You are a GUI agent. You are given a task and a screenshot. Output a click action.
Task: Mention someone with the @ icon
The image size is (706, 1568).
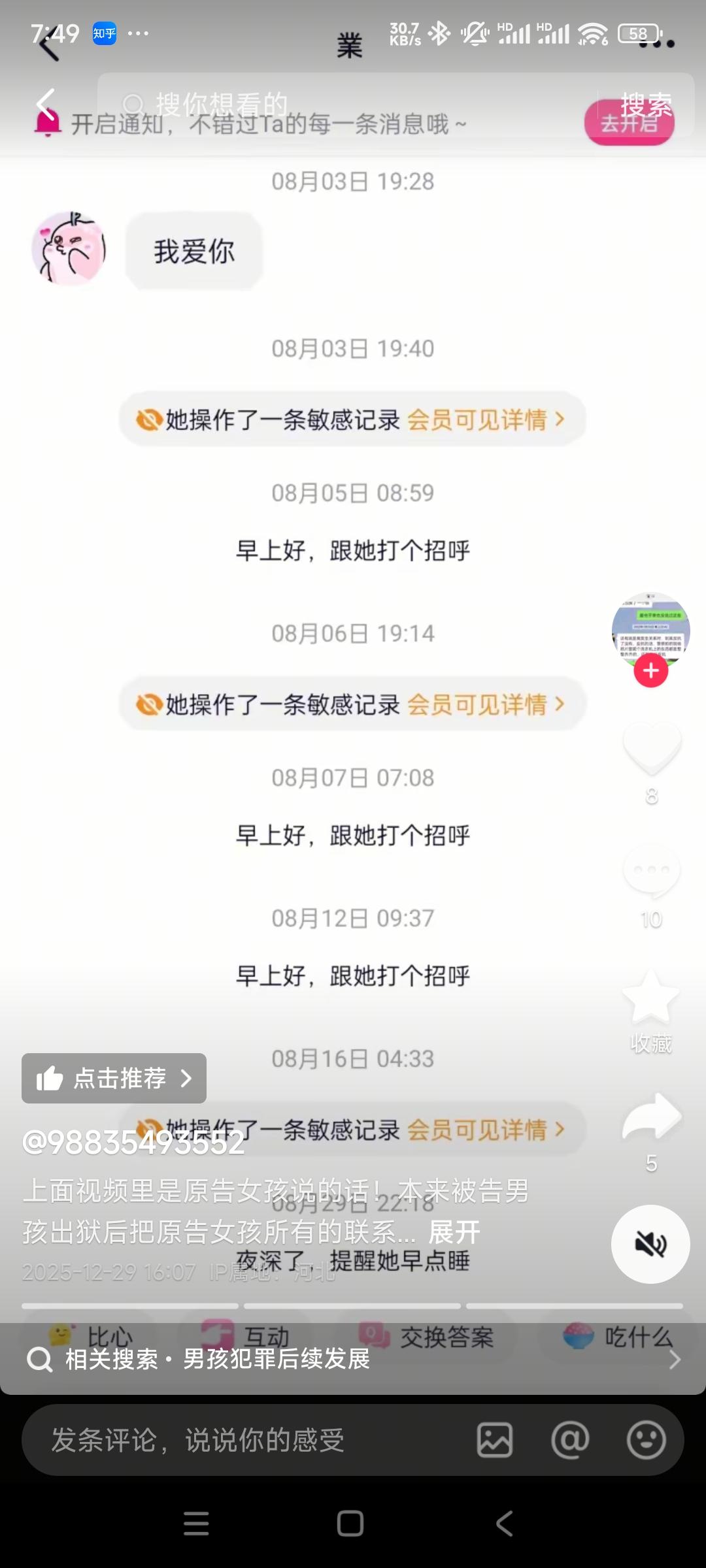[x=570, y=1440]
